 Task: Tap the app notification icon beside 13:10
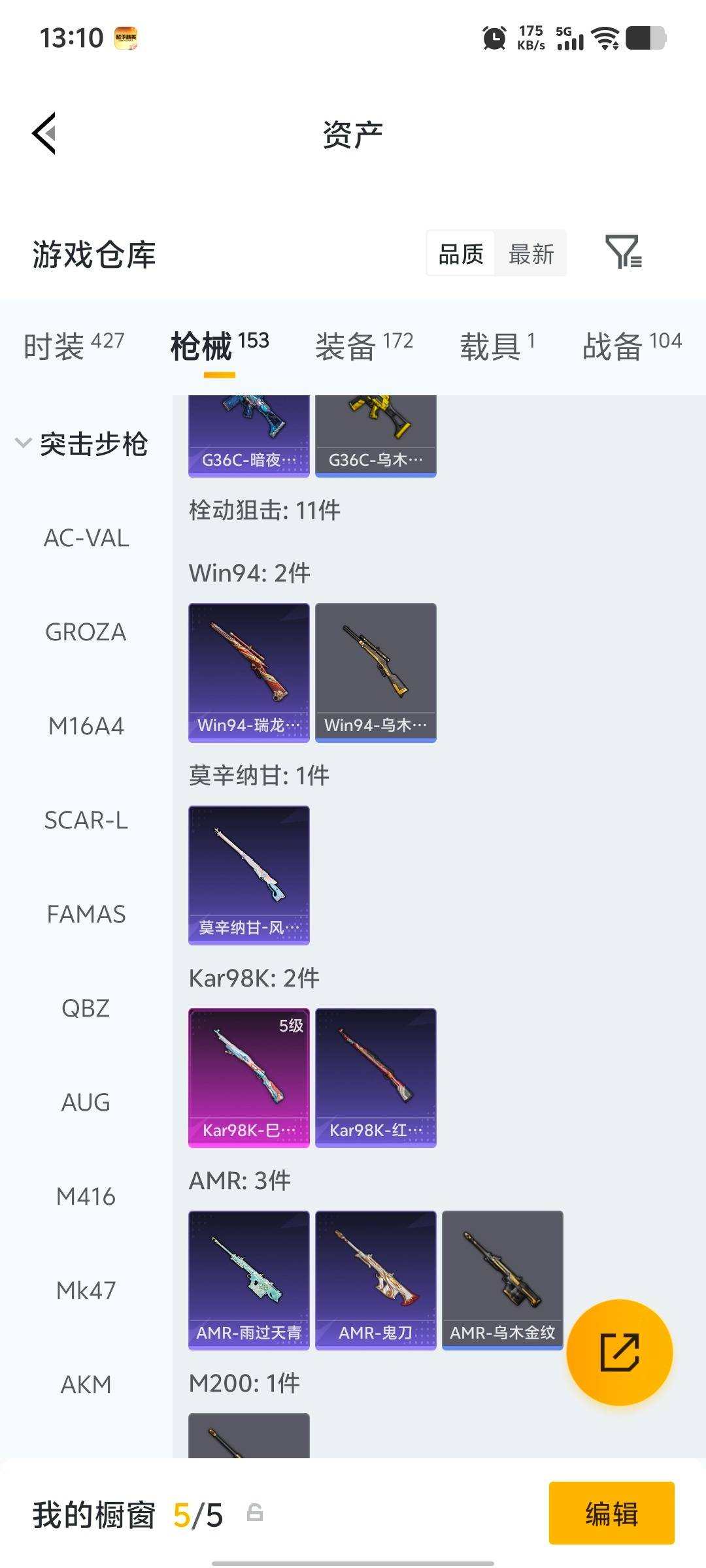(x=128, y=39)
